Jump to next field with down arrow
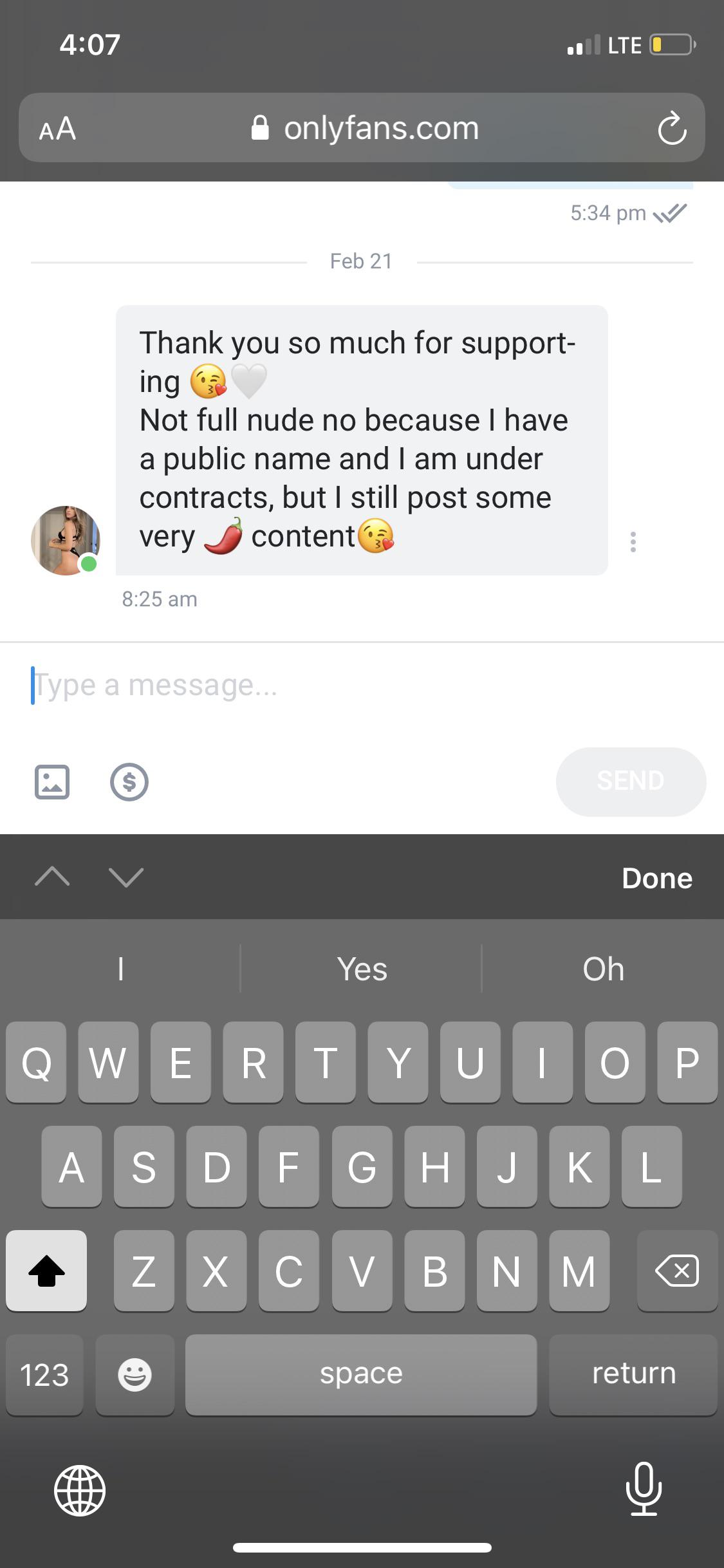 (x=126, y=877)
